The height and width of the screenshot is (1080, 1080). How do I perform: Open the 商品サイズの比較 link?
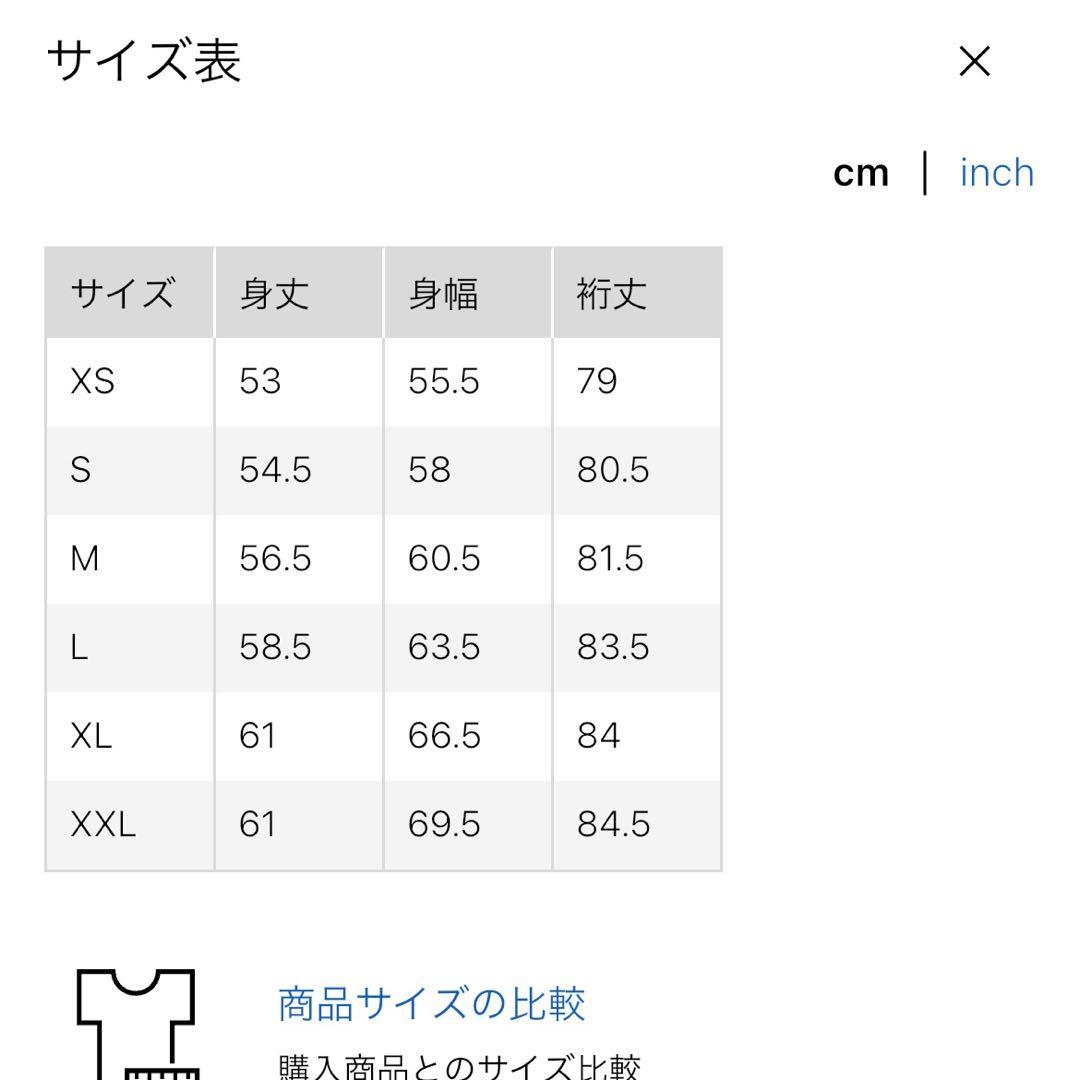(x=431, y=1004)
